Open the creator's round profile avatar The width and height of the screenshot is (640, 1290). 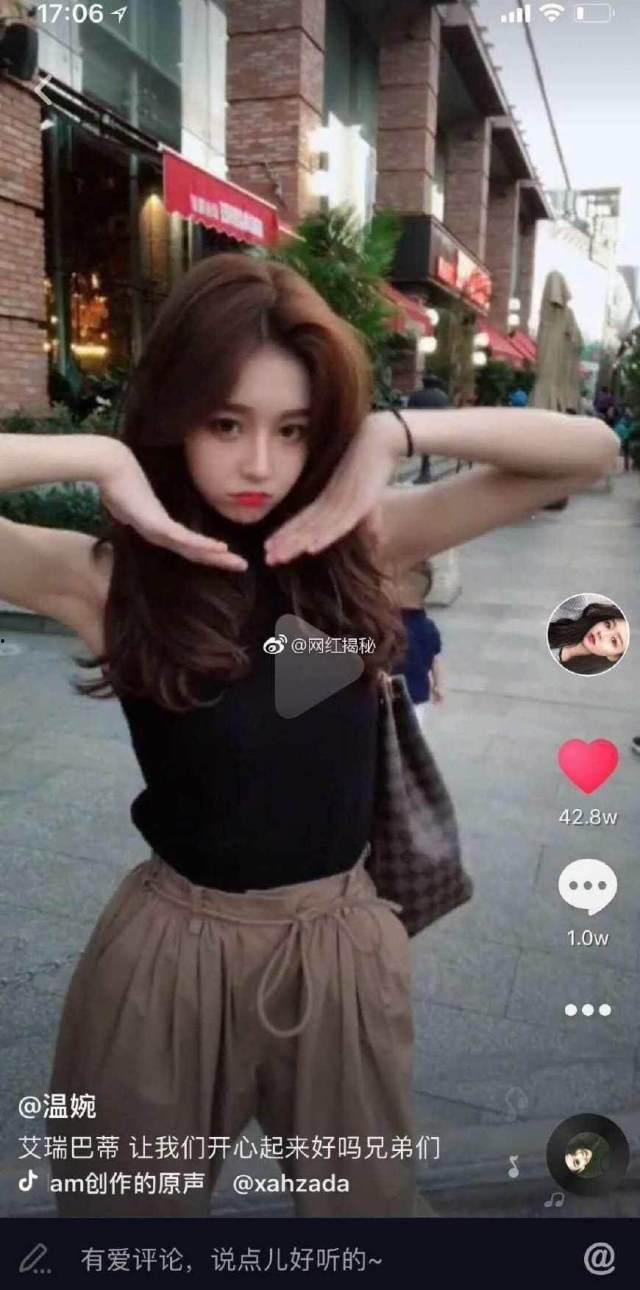[x=588, y=635]
